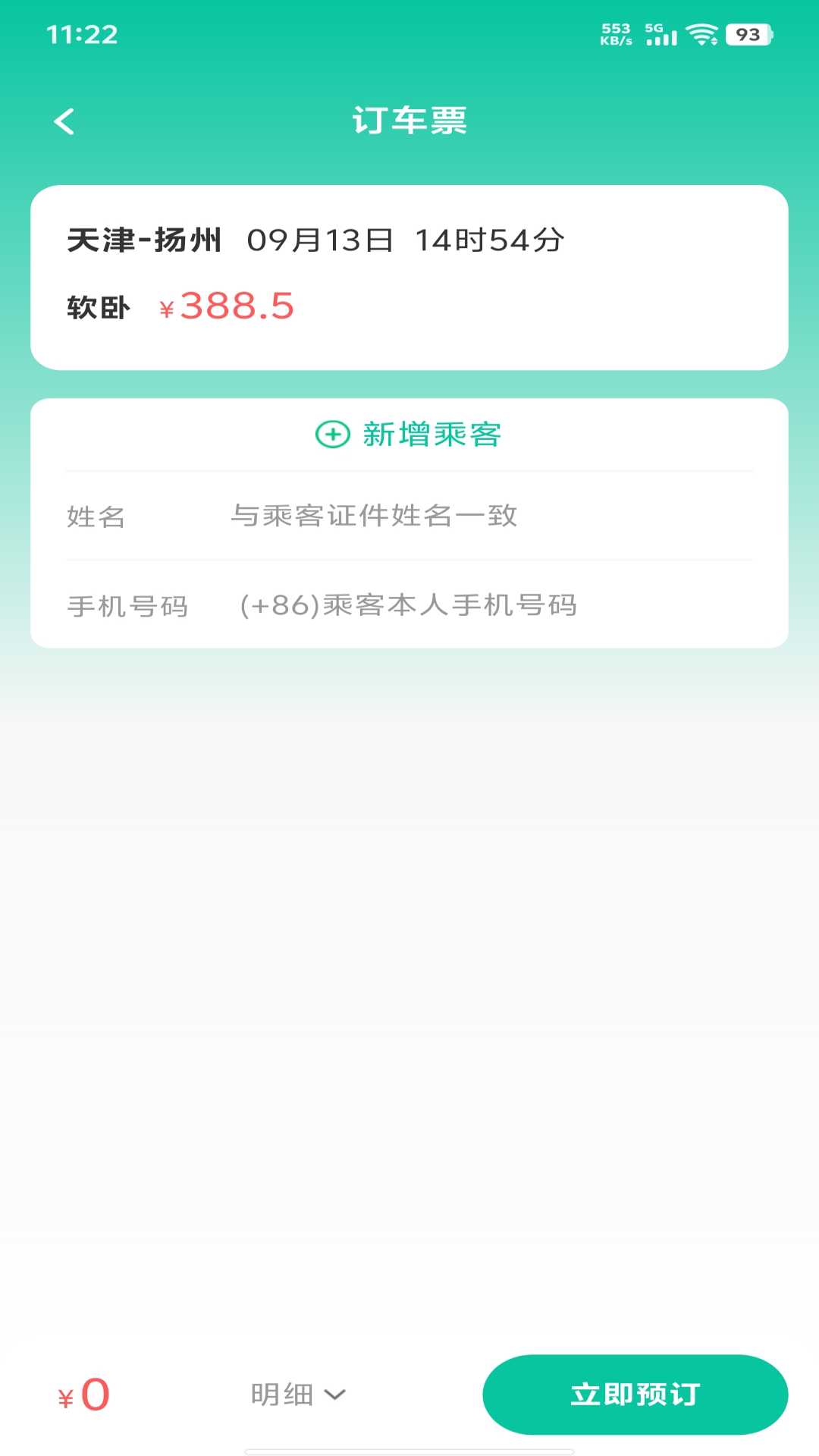Tap the cellular signal bars icon
819x1456 pixels.
663,36
